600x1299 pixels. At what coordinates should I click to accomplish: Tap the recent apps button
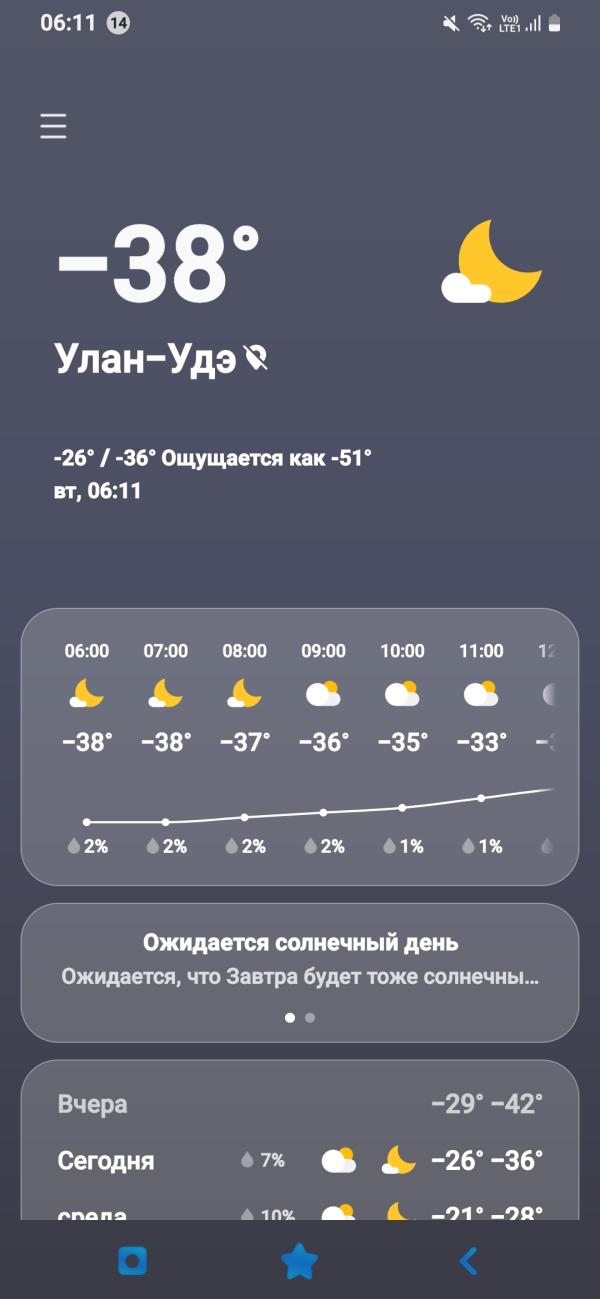pyautogui.click(x=132, y=1261)
